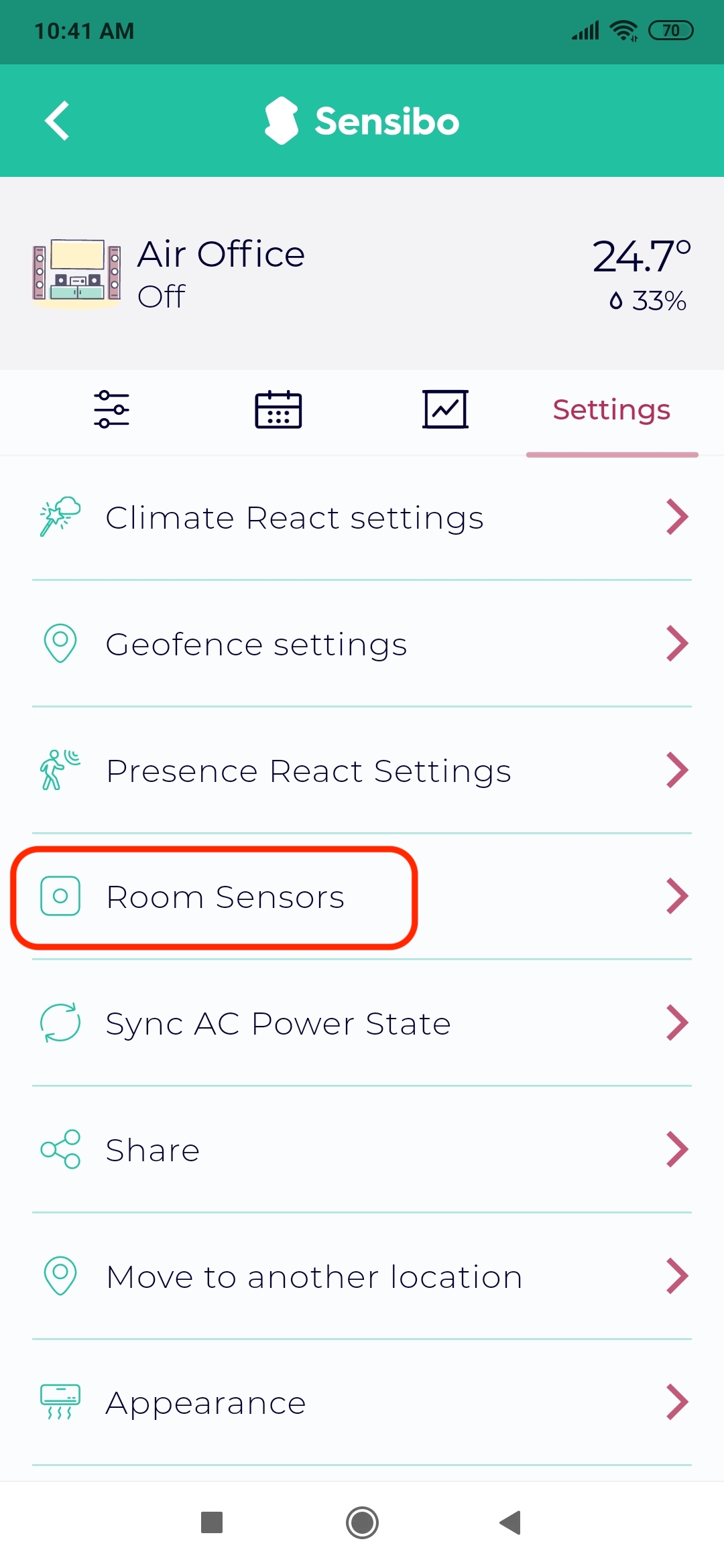Open recent apps via the square button
This screenshot has height=1568, width=724.
coord(212,1522)
